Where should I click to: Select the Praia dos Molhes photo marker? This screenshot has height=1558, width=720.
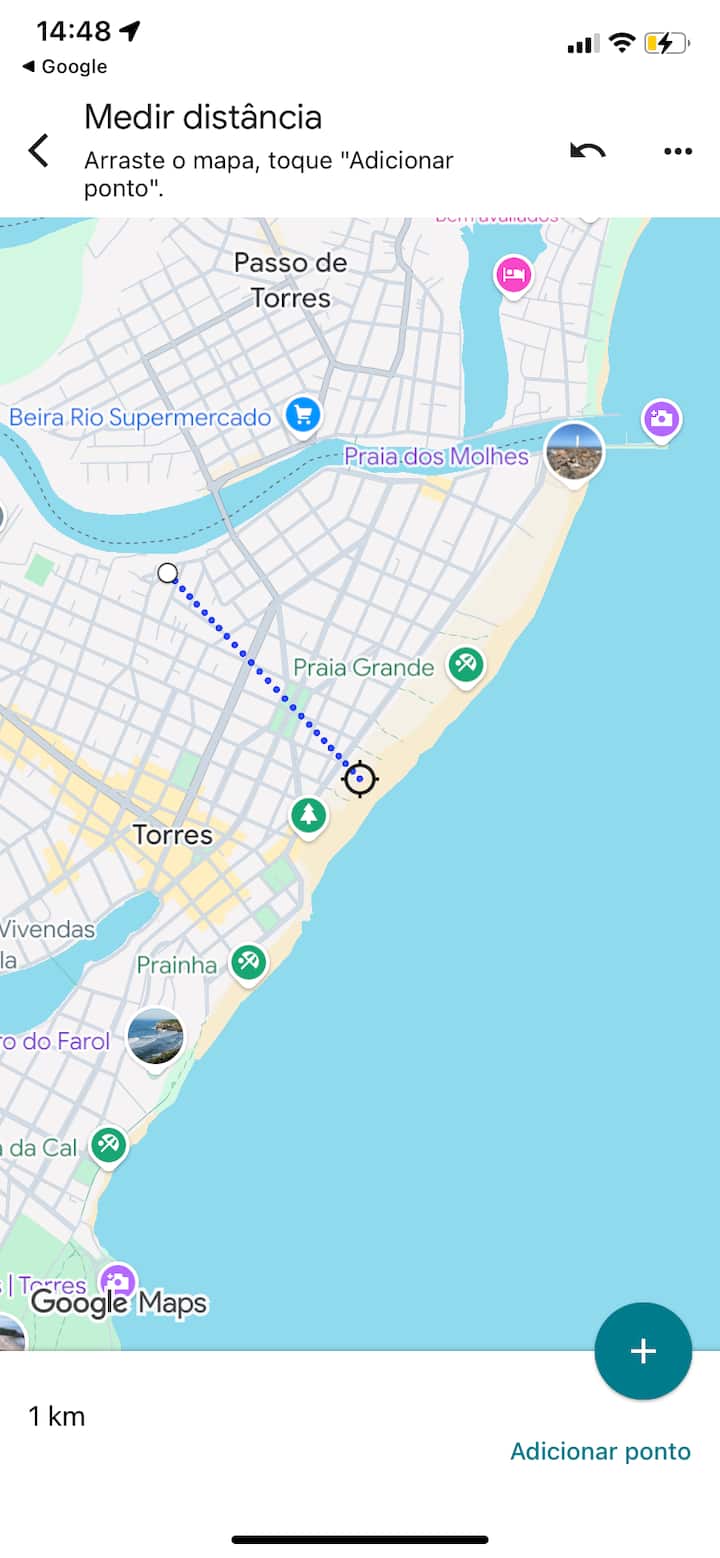(575, 450)
